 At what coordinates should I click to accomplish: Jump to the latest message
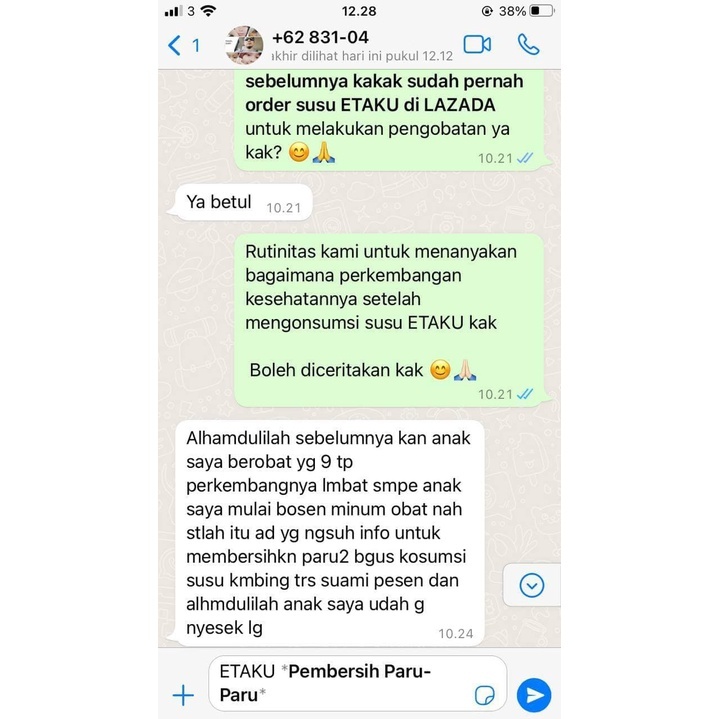coord(531,585)
